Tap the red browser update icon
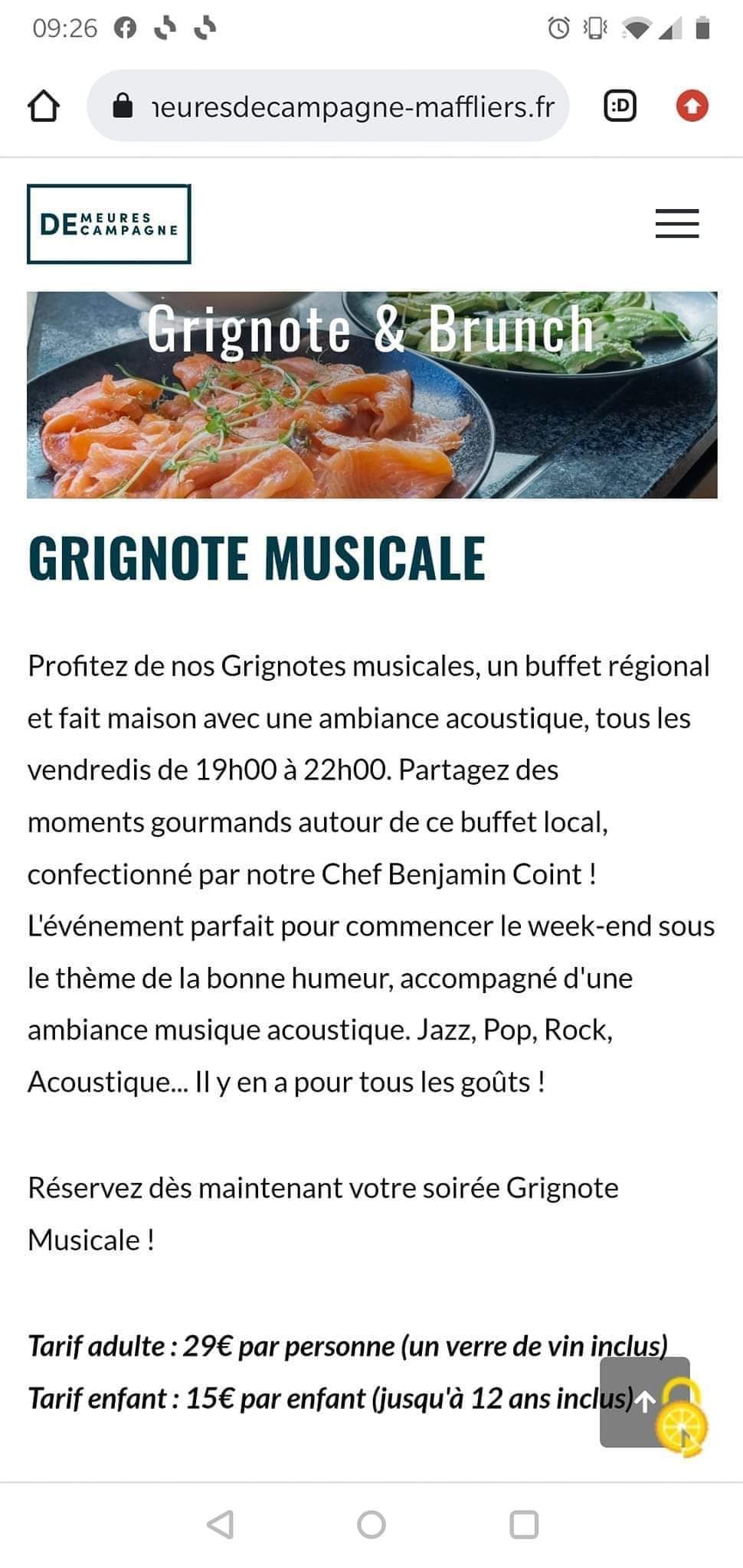The image size is (743, 1568). pyautogui.click(x=692, y=106)
